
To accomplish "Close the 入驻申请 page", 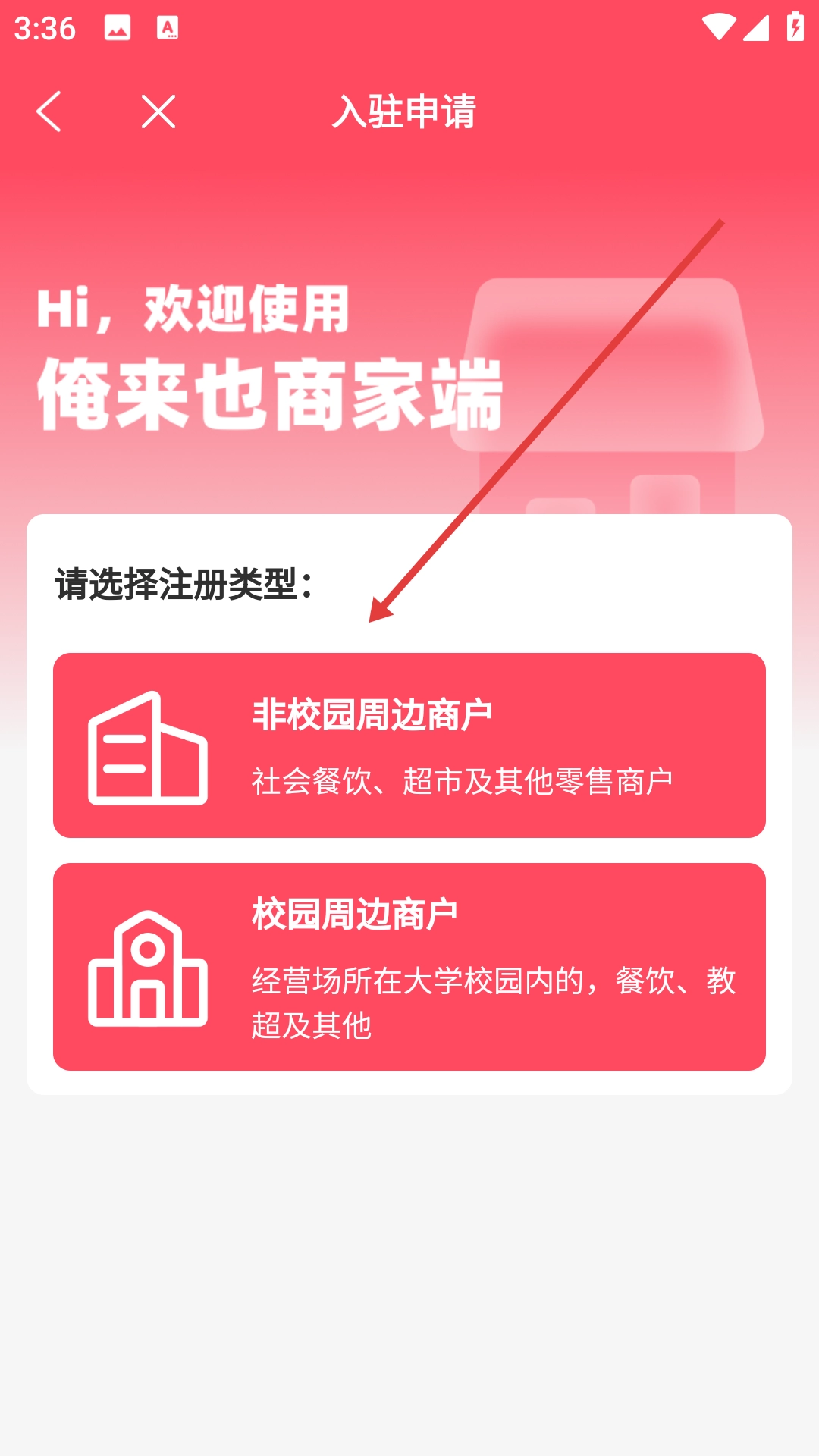I will 158,111.
